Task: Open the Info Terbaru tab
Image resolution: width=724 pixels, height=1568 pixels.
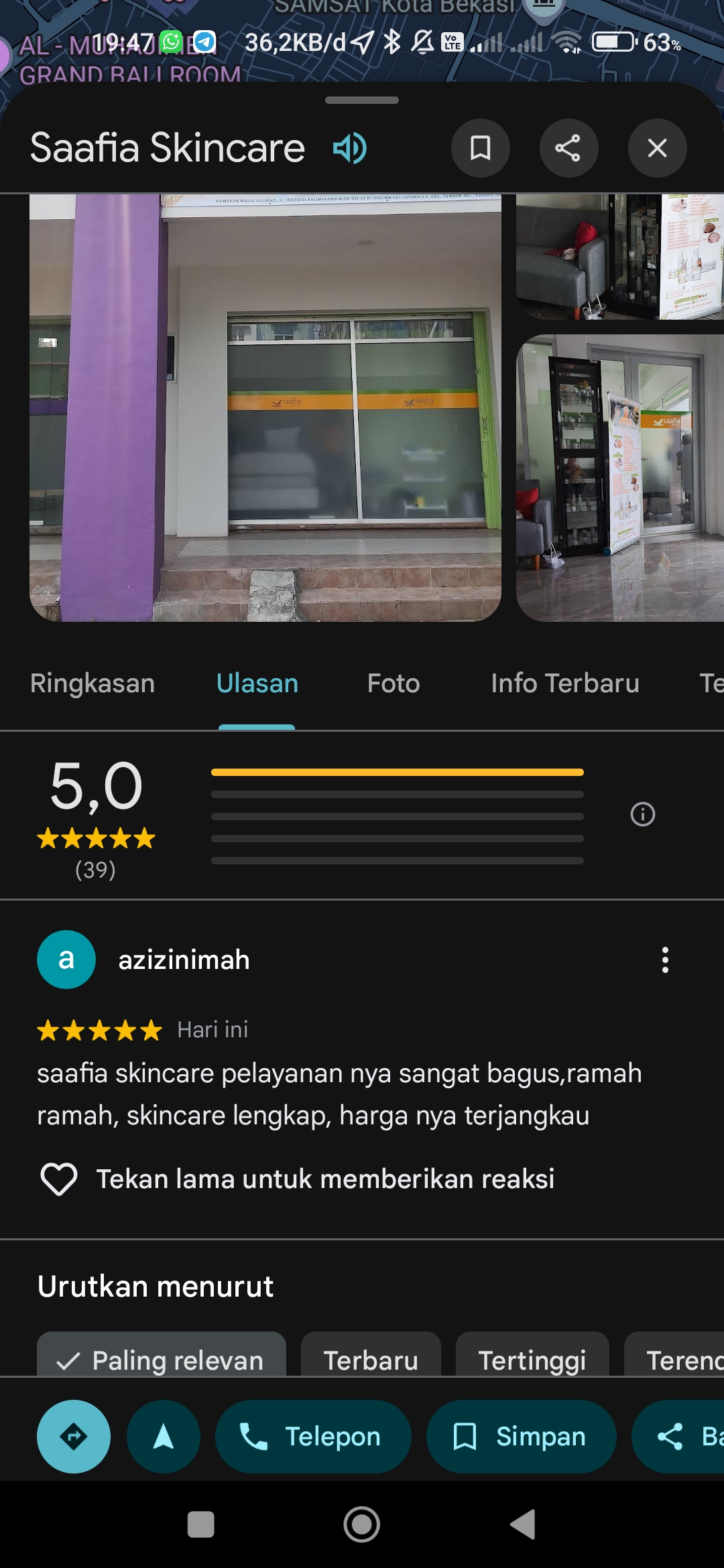Action: tap(565, 683)
